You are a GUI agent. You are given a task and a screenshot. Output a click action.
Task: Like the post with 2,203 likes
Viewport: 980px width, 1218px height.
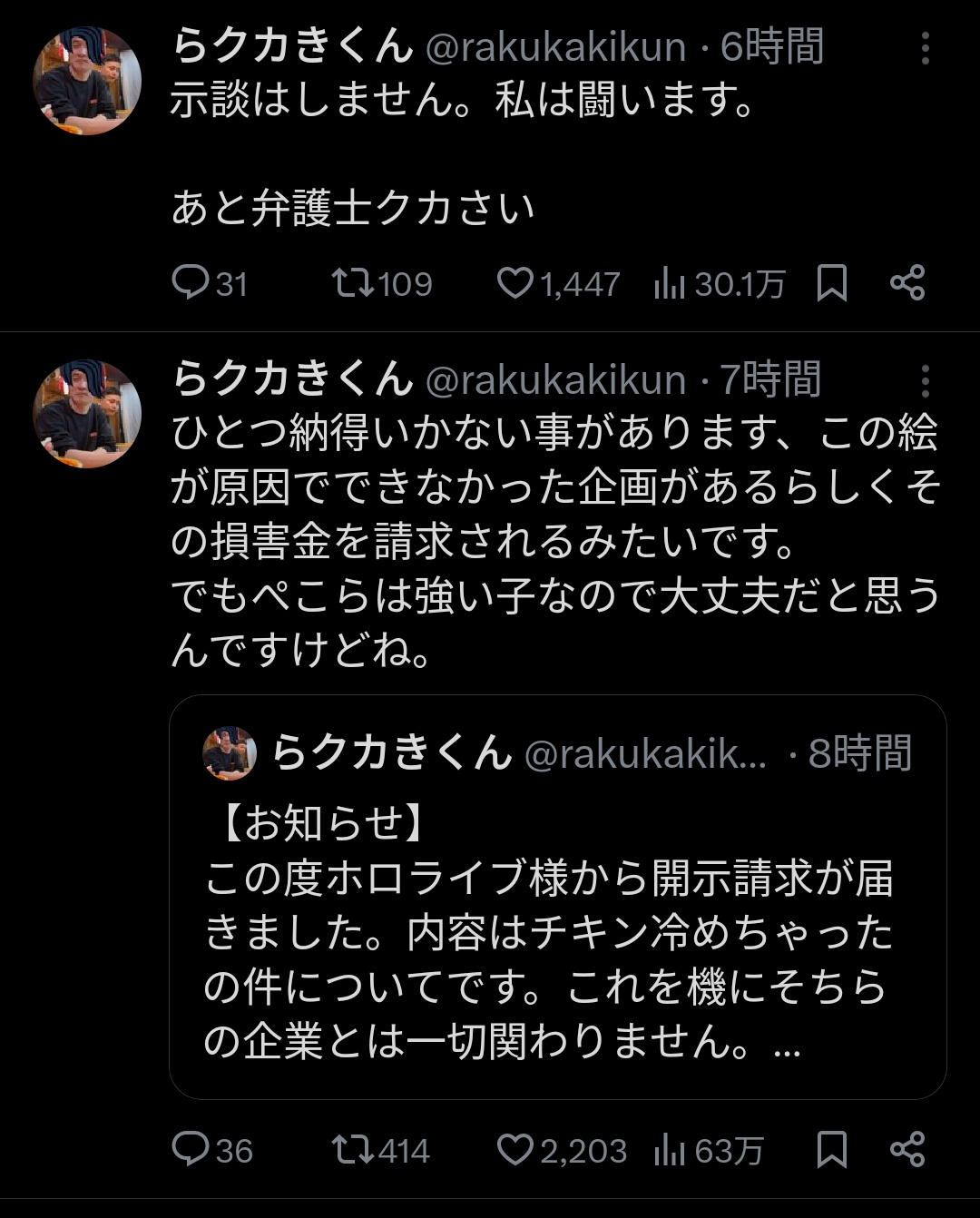click(x=514, y=1150)
